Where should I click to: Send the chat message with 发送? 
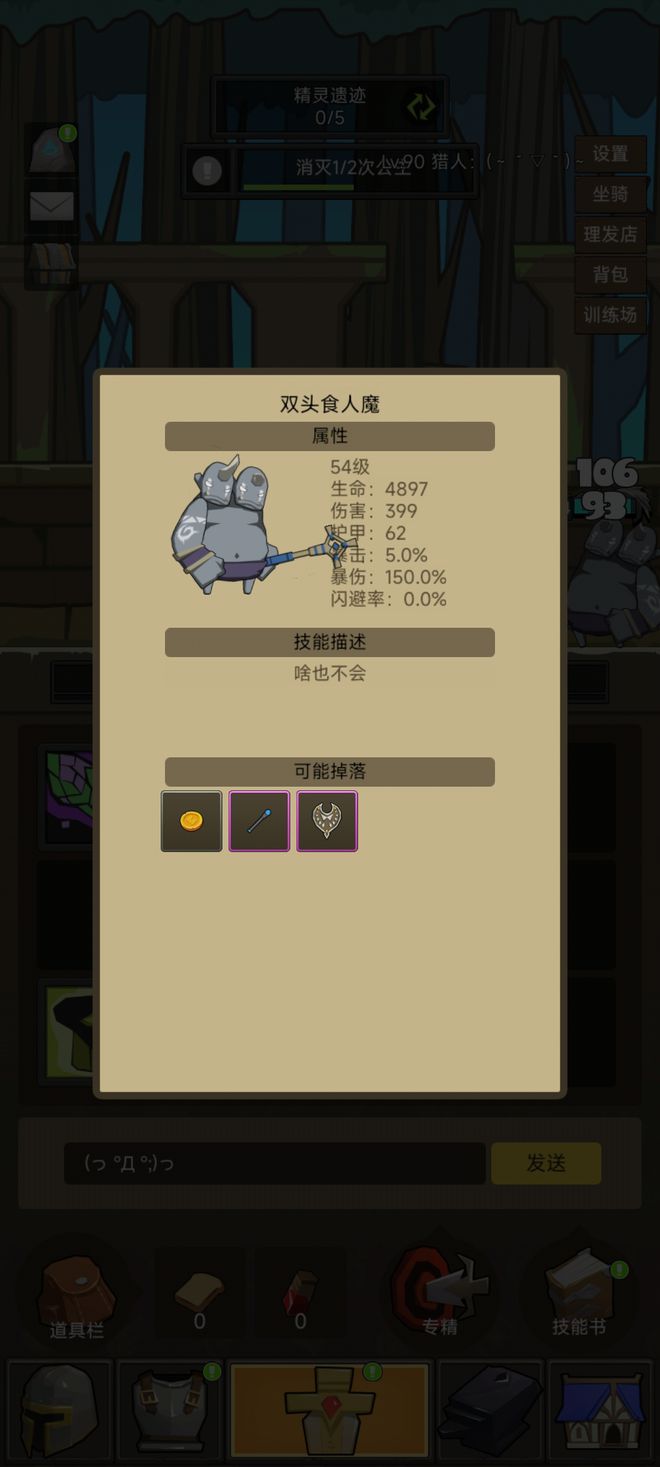(546, 1163)
